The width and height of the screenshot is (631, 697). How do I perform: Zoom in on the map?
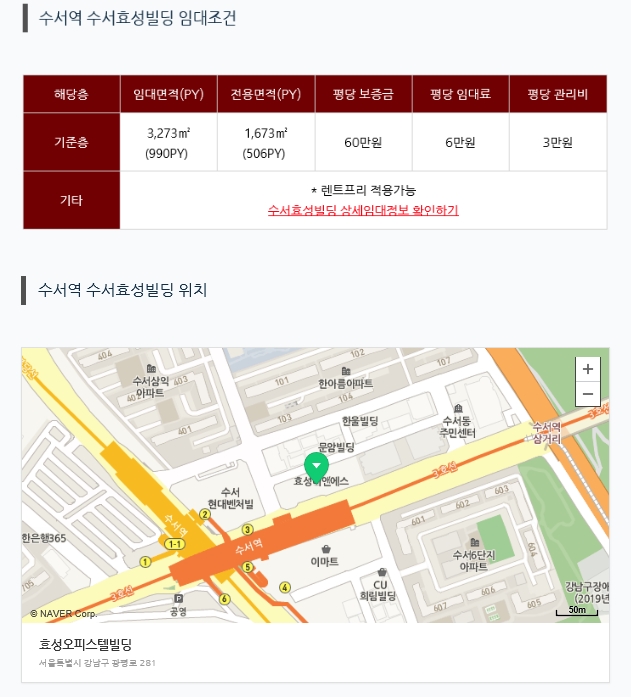pos(588,369)
